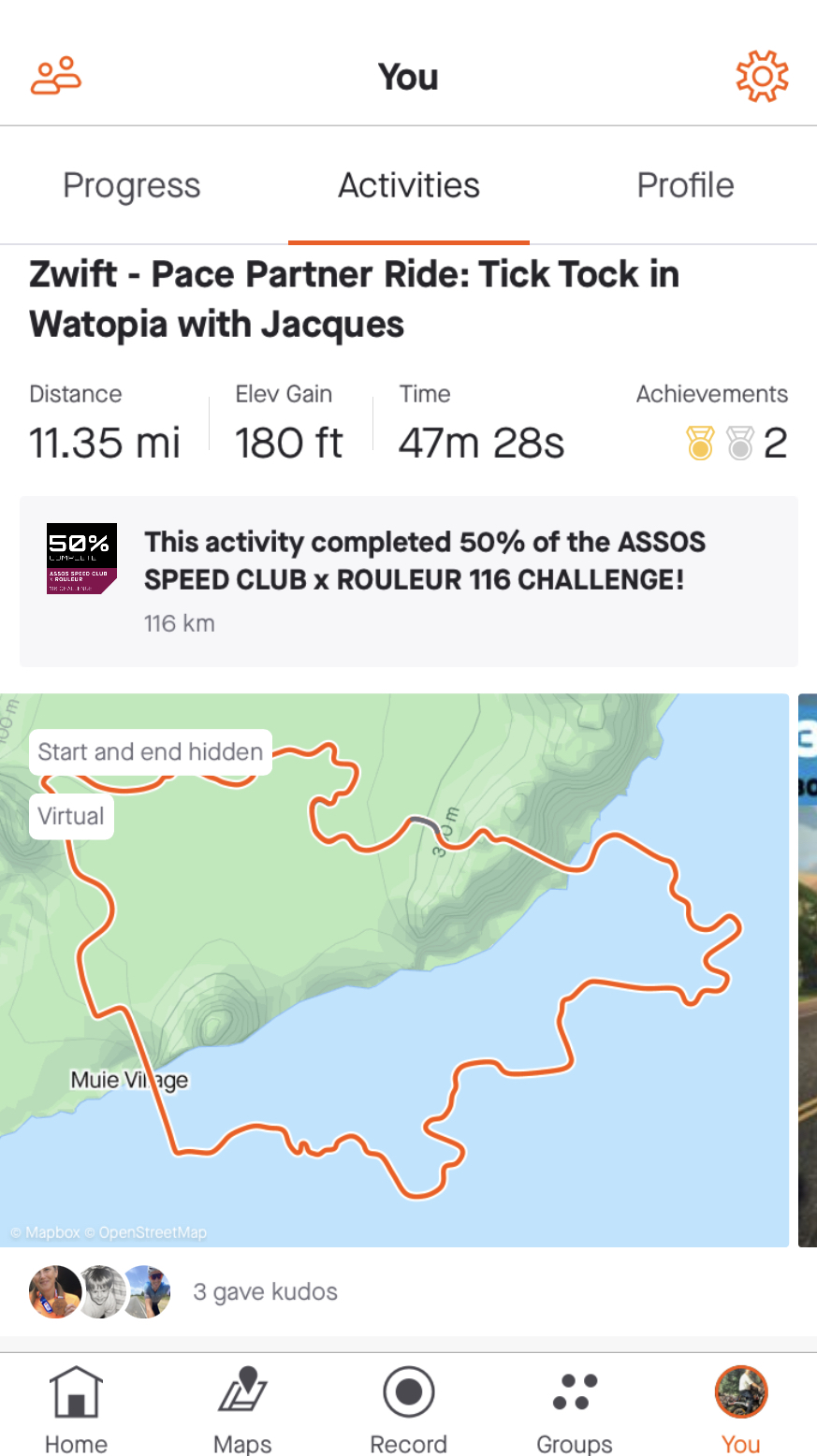This screenshot has width=817, height=1456.
Task: Go to the Home tab
Action: click(x=76, y=1409)
